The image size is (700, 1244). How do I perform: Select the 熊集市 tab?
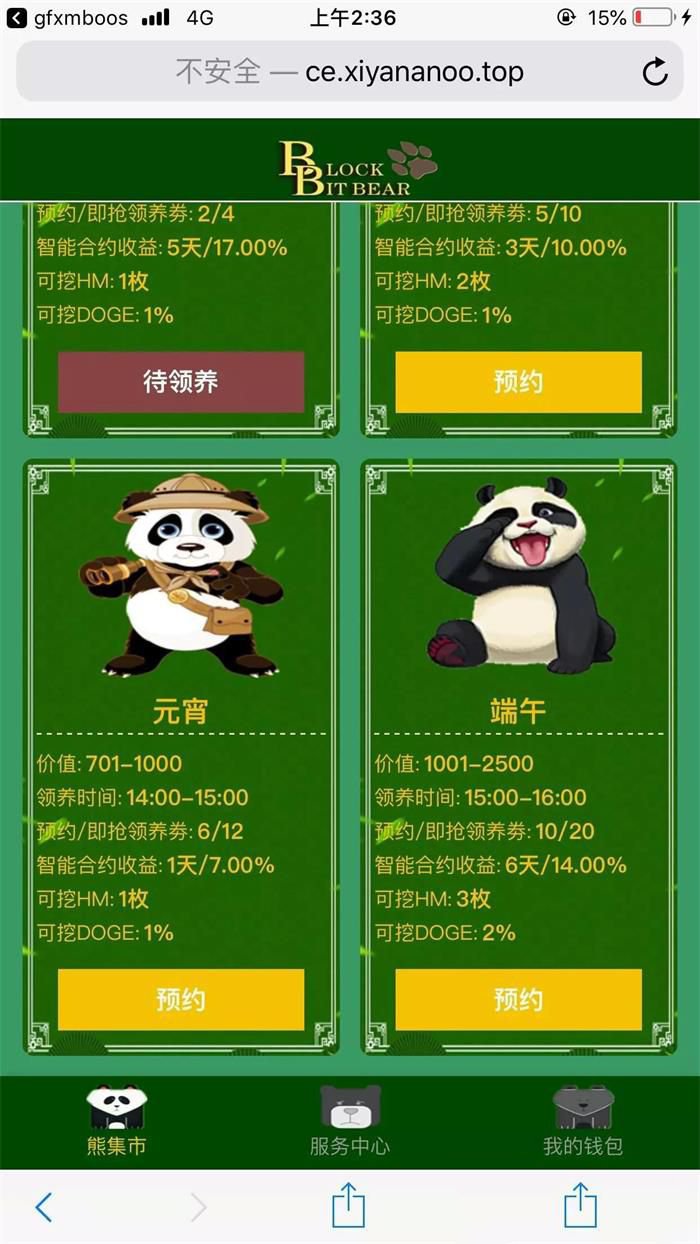pos(116,1120)
